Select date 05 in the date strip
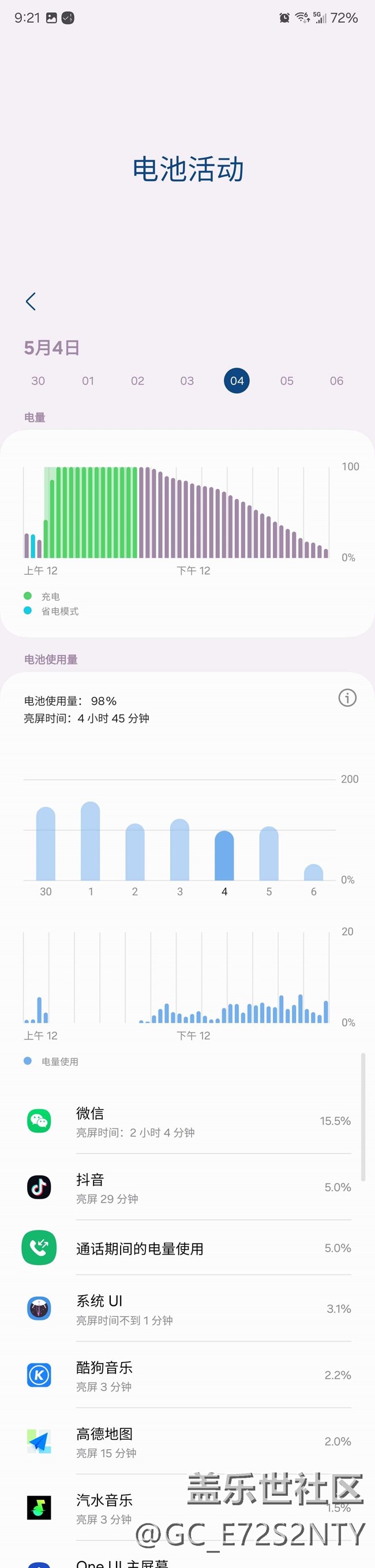 point(287,381)
